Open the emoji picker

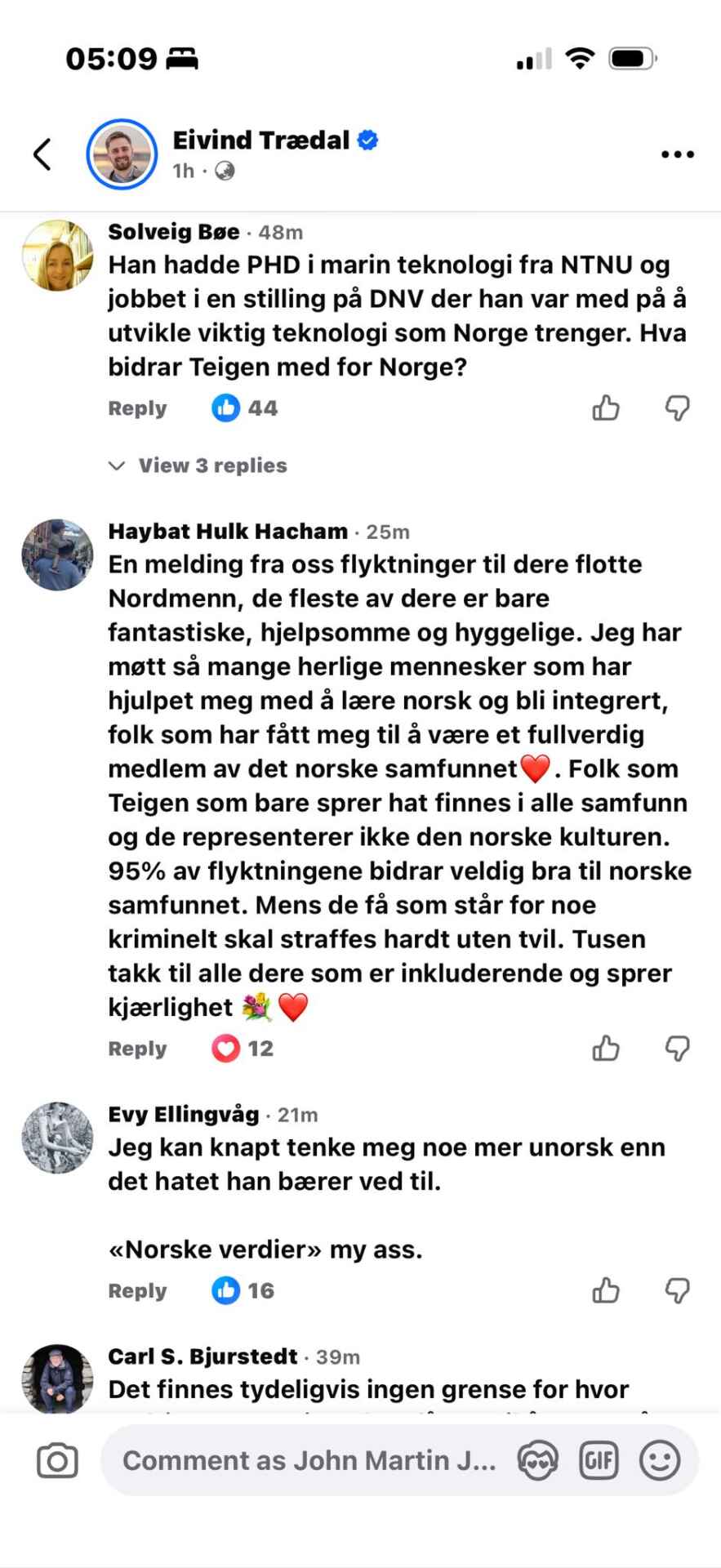coord(660,1461)
